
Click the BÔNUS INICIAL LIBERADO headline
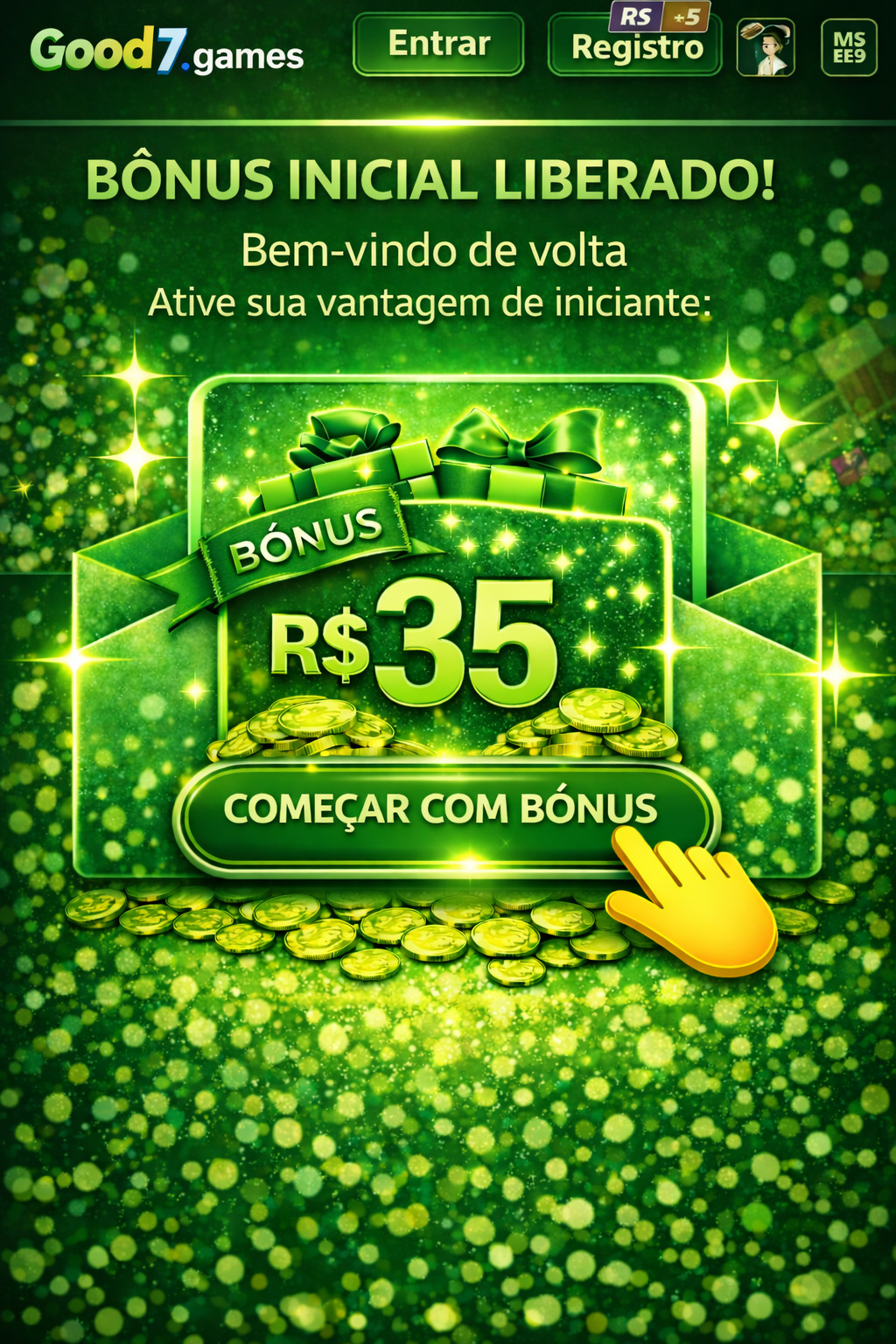[x=435, y=178]
